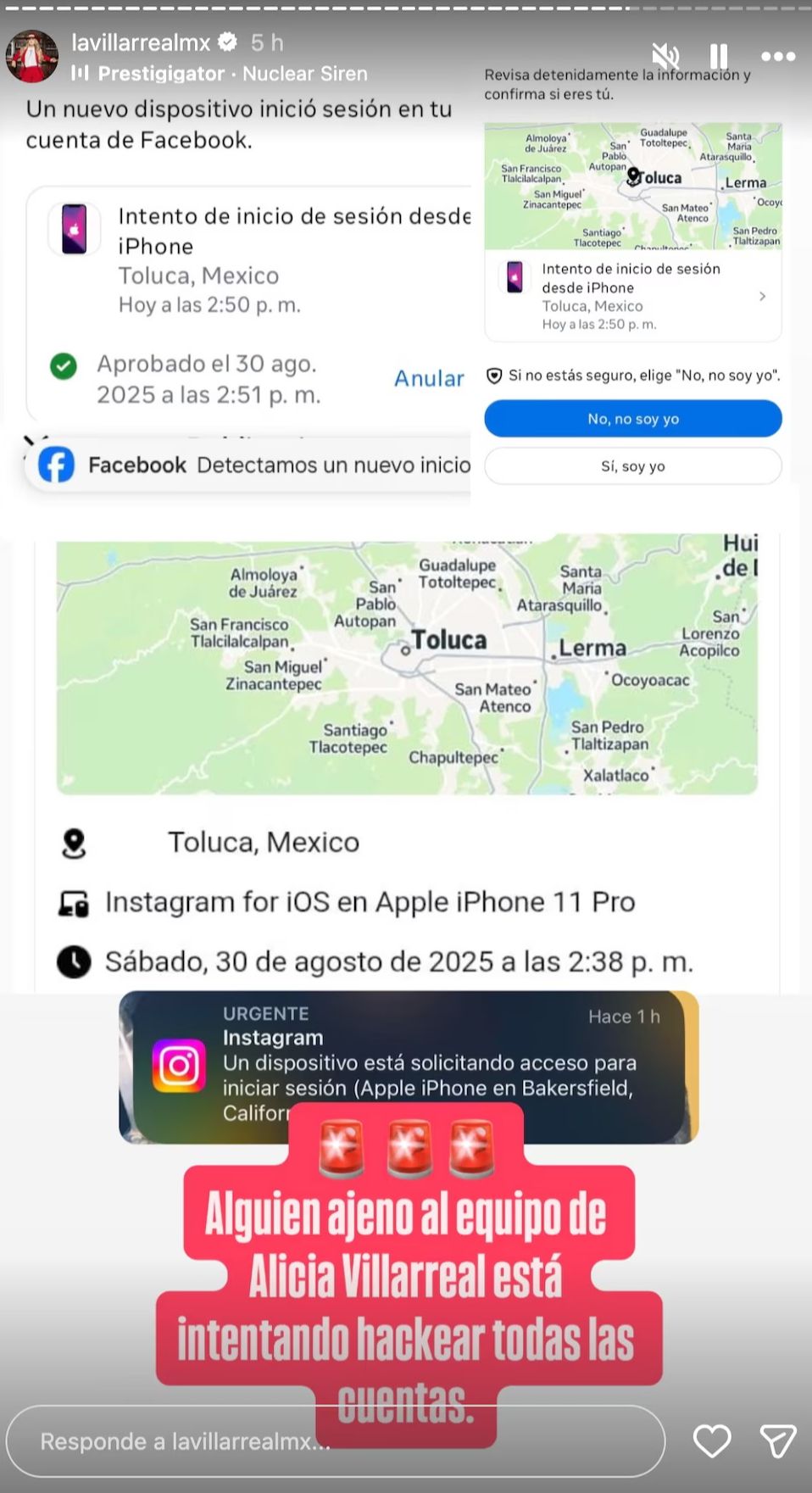Open the three-dot more options menu
812x1493 pixels.
777,57
